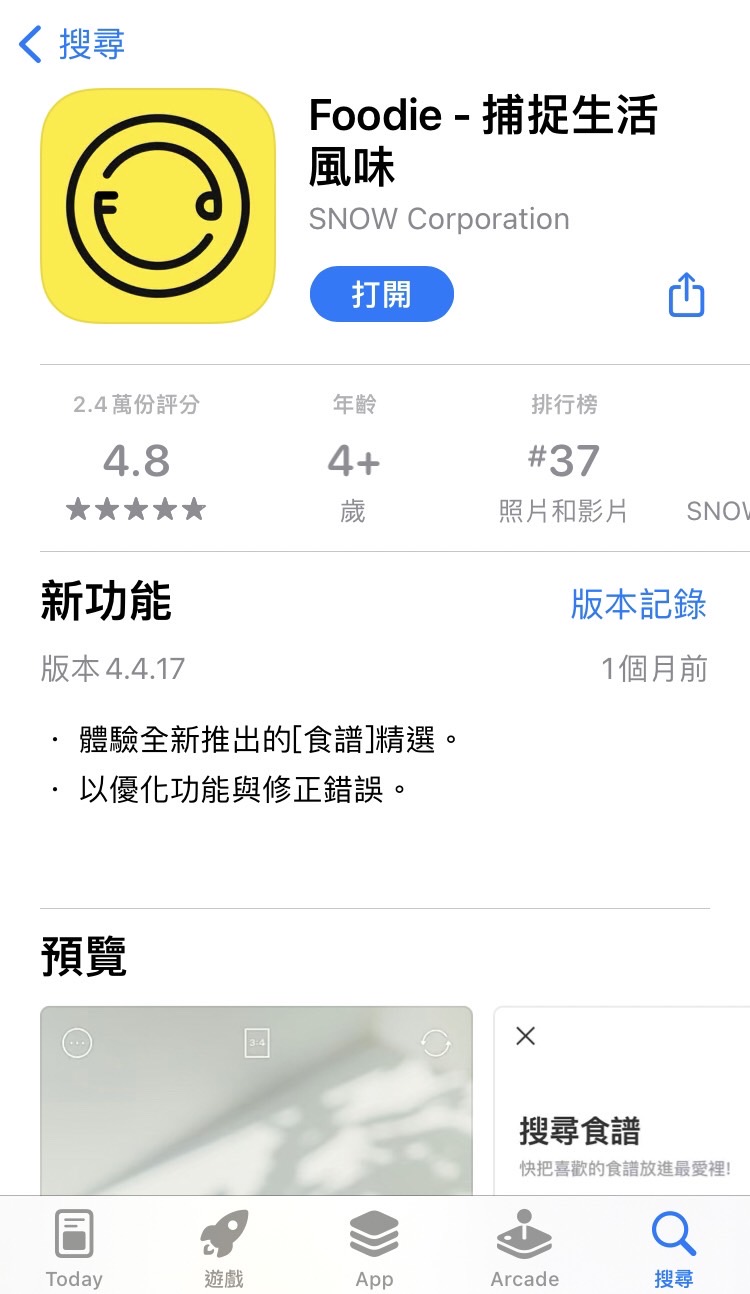750x1294 pixels.
Task: Dismiss the 搜尋食譜 preview with X
Action: [x=525, y=1036]
